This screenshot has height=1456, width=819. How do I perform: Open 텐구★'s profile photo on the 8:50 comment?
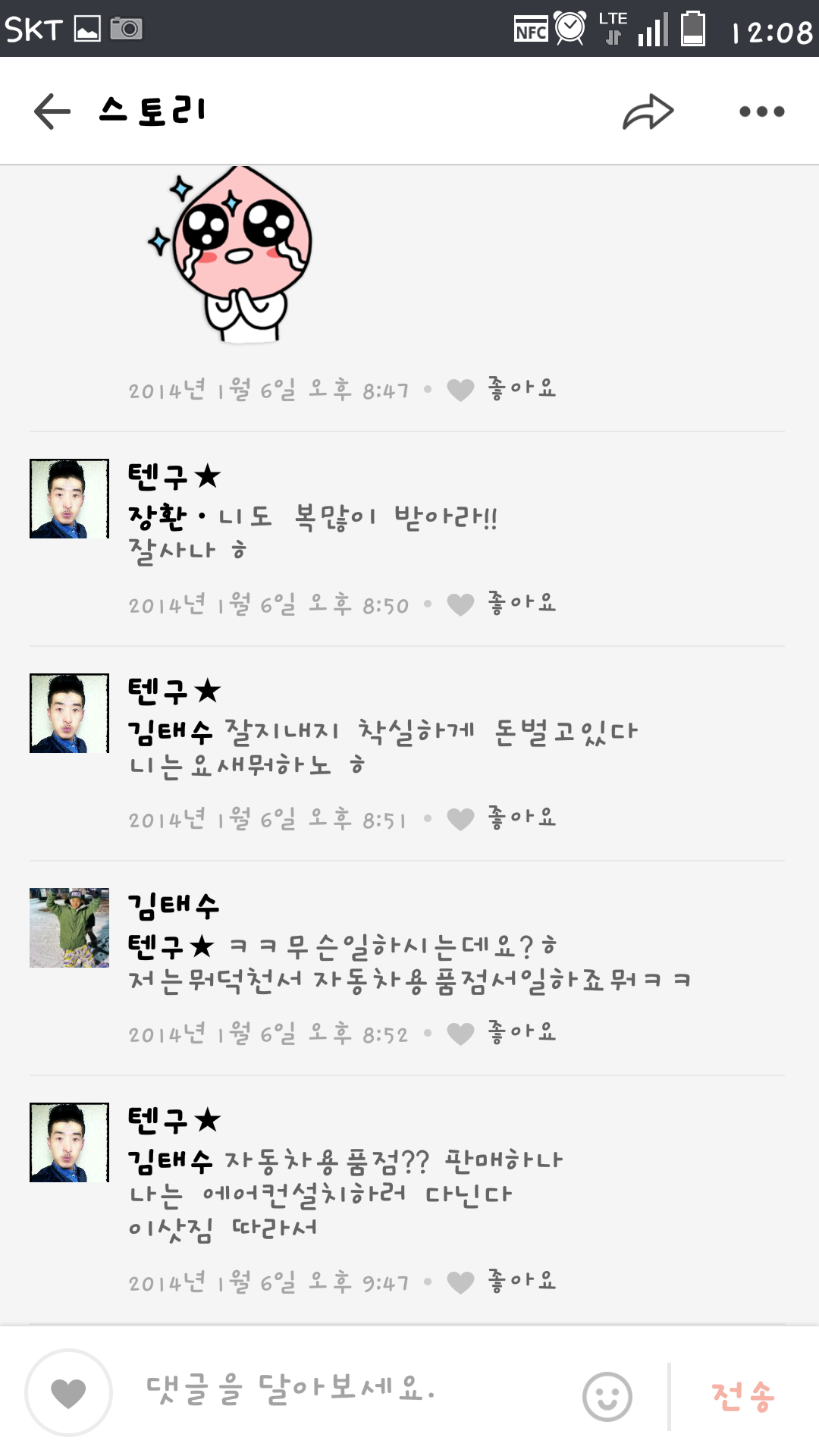[x=69, y=498]
